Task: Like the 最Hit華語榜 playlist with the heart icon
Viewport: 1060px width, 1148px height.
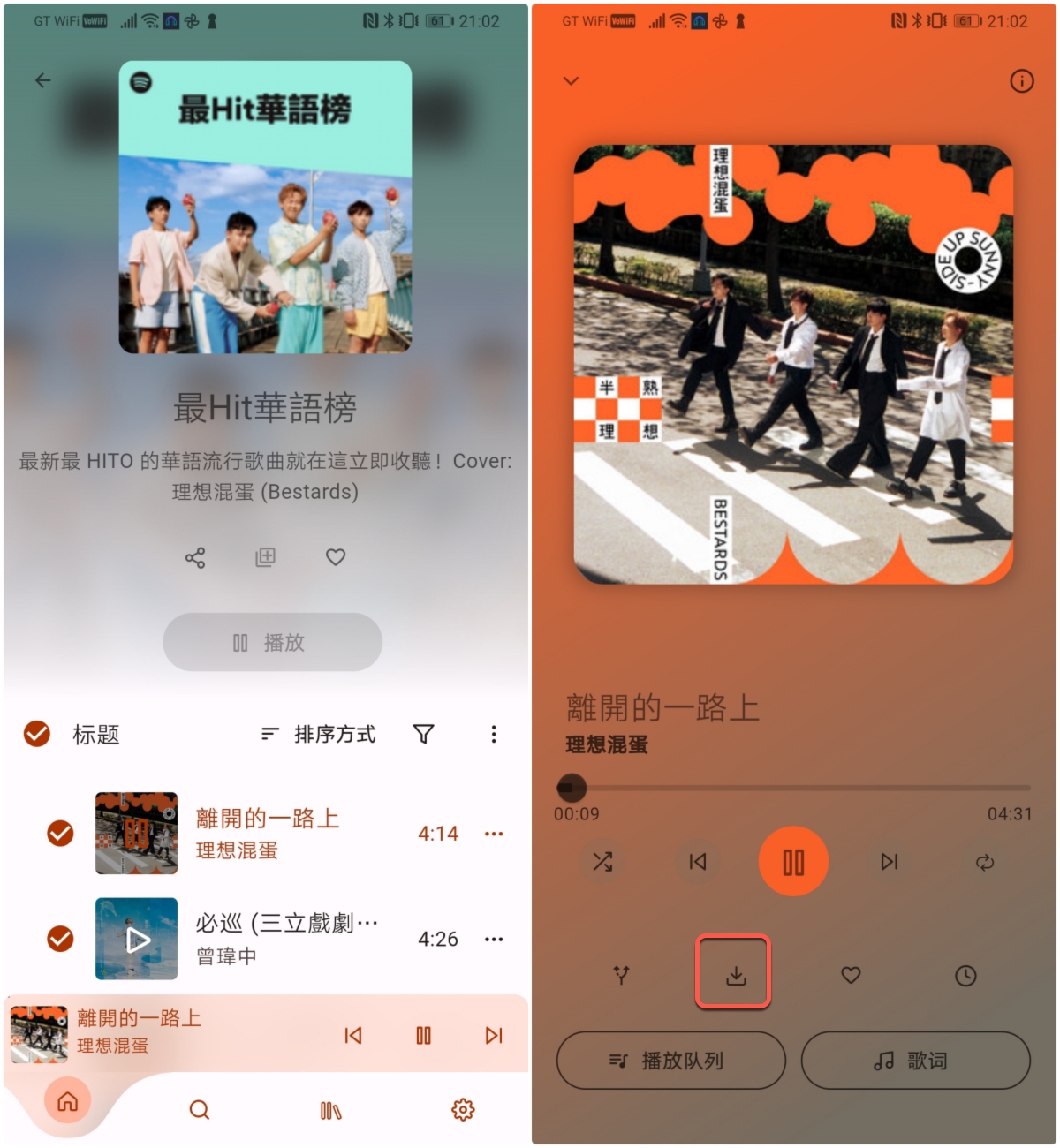Action: (x=336, y=557)
